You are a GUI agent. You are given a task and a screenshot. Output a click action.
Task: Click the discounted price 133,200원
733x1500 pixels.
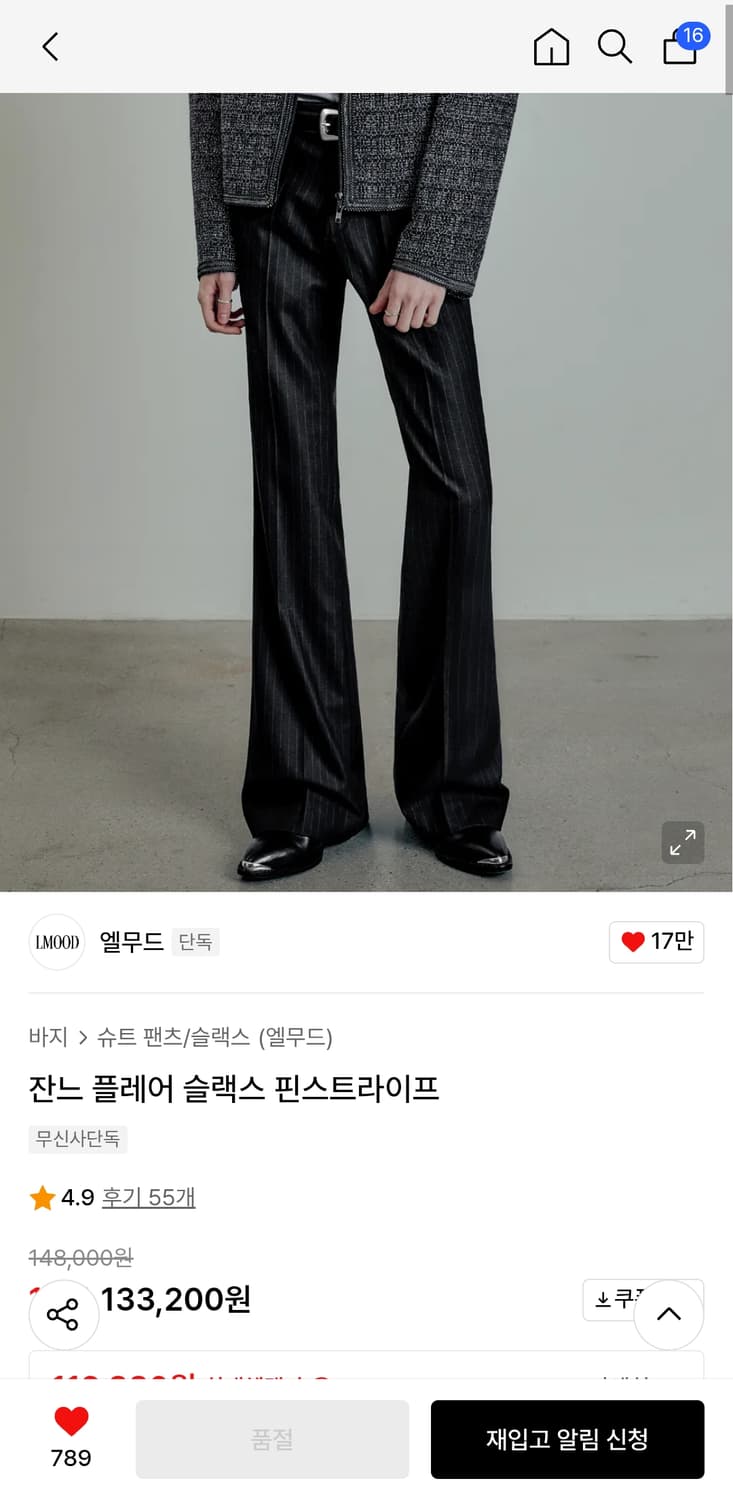[x=176, y=1299]
